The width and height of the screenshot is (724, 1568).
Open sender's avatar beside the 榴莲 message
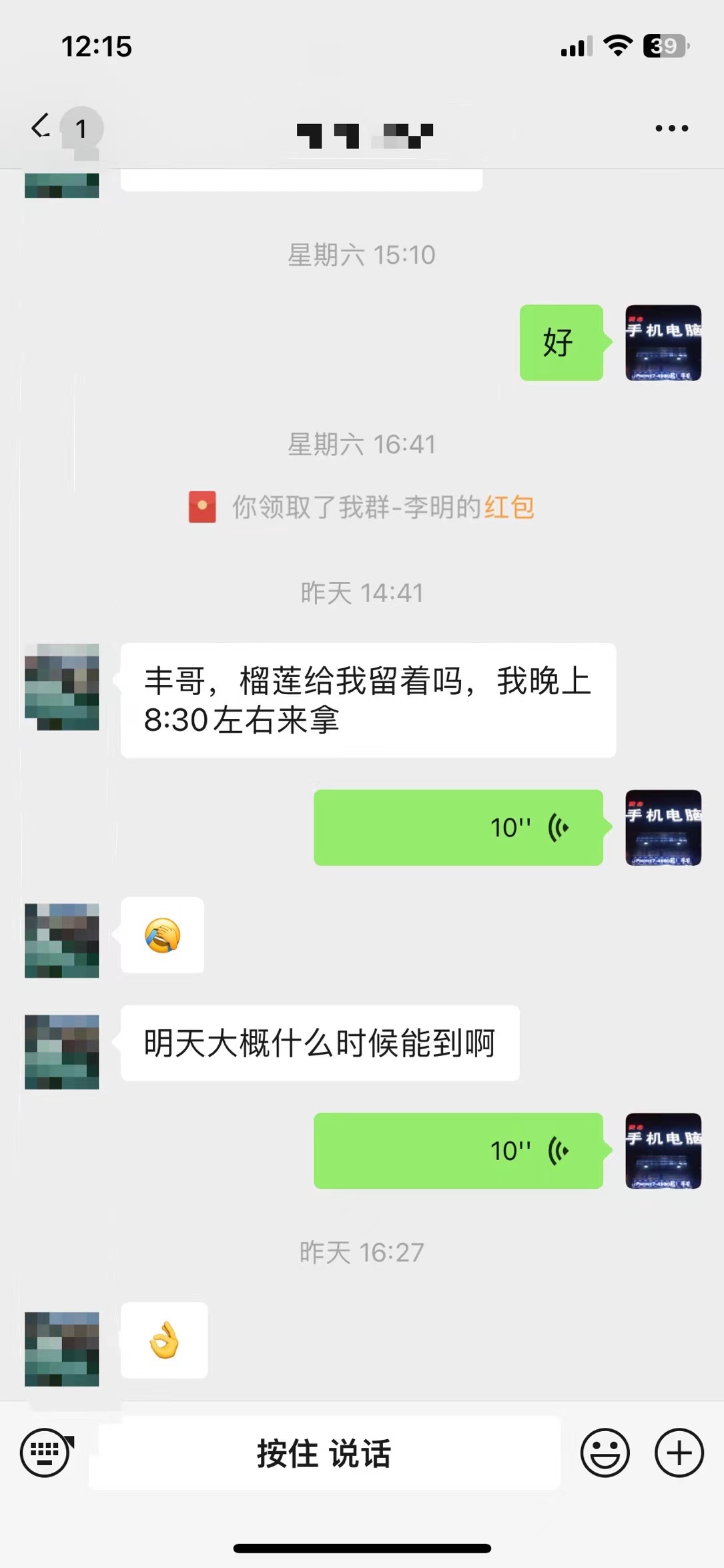tap(62, 687)
